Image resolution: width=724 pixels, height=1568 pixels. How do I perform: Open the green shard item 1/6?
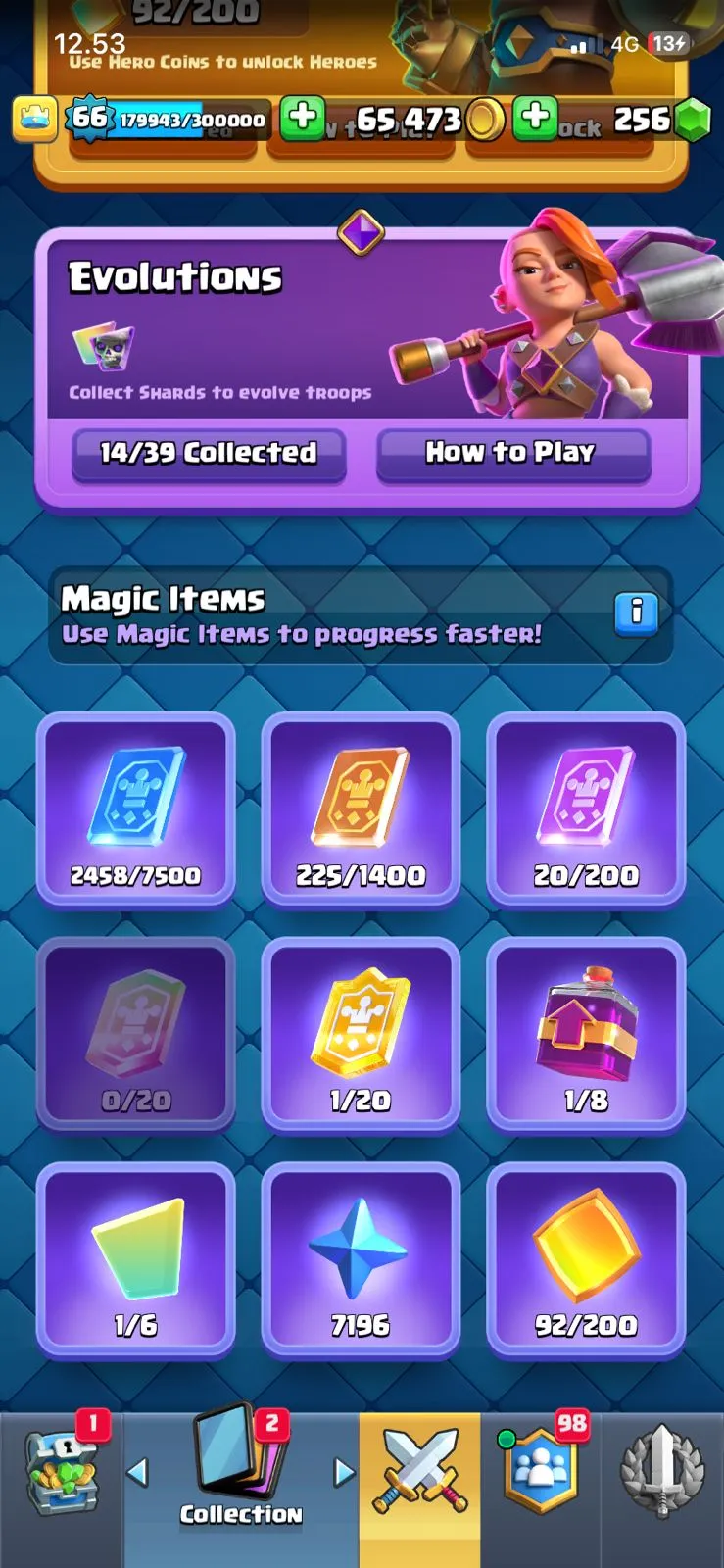click(136, 1260)
